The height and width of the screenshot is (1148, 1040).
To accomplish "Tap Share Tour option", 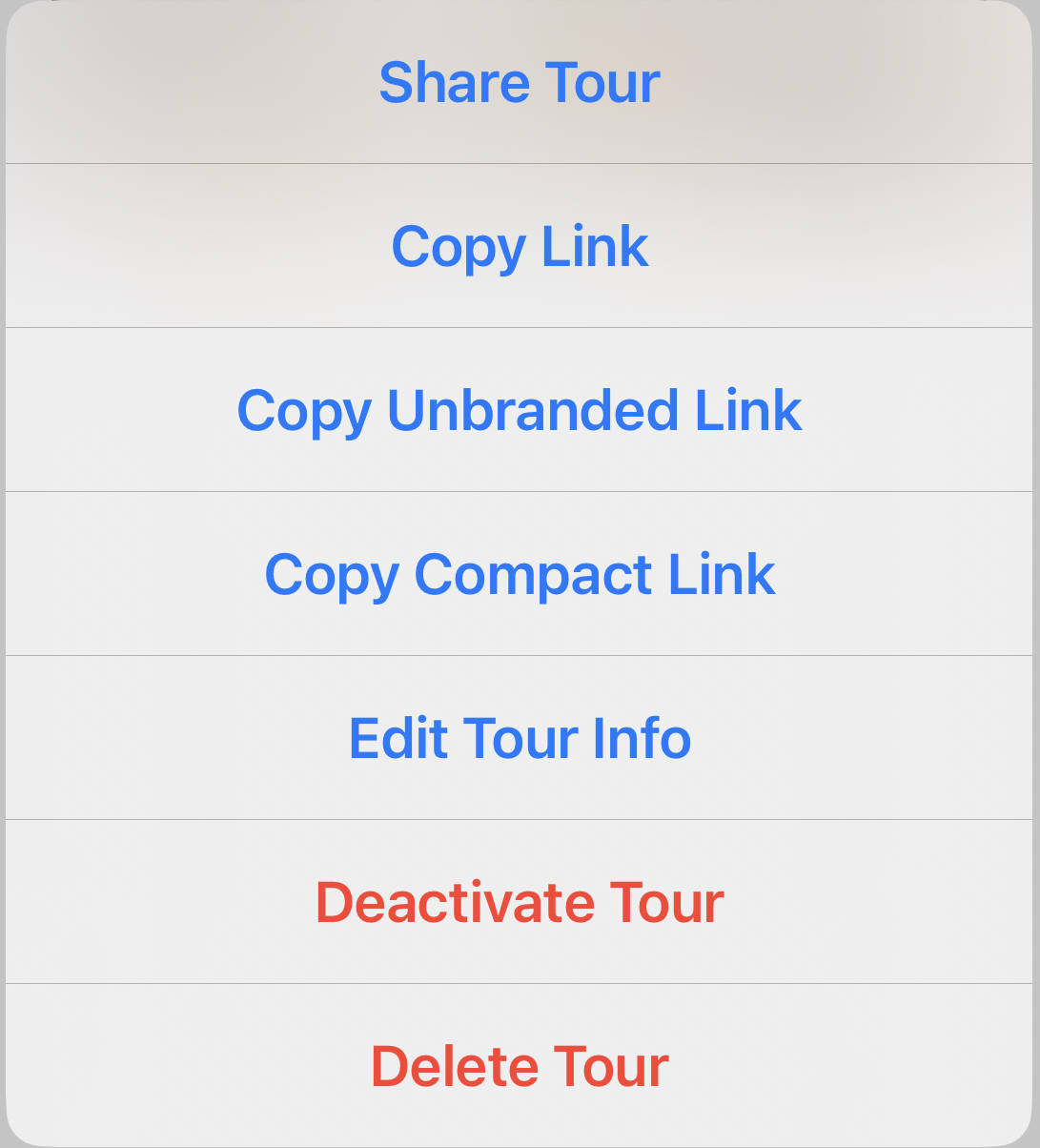I will 520,83.
